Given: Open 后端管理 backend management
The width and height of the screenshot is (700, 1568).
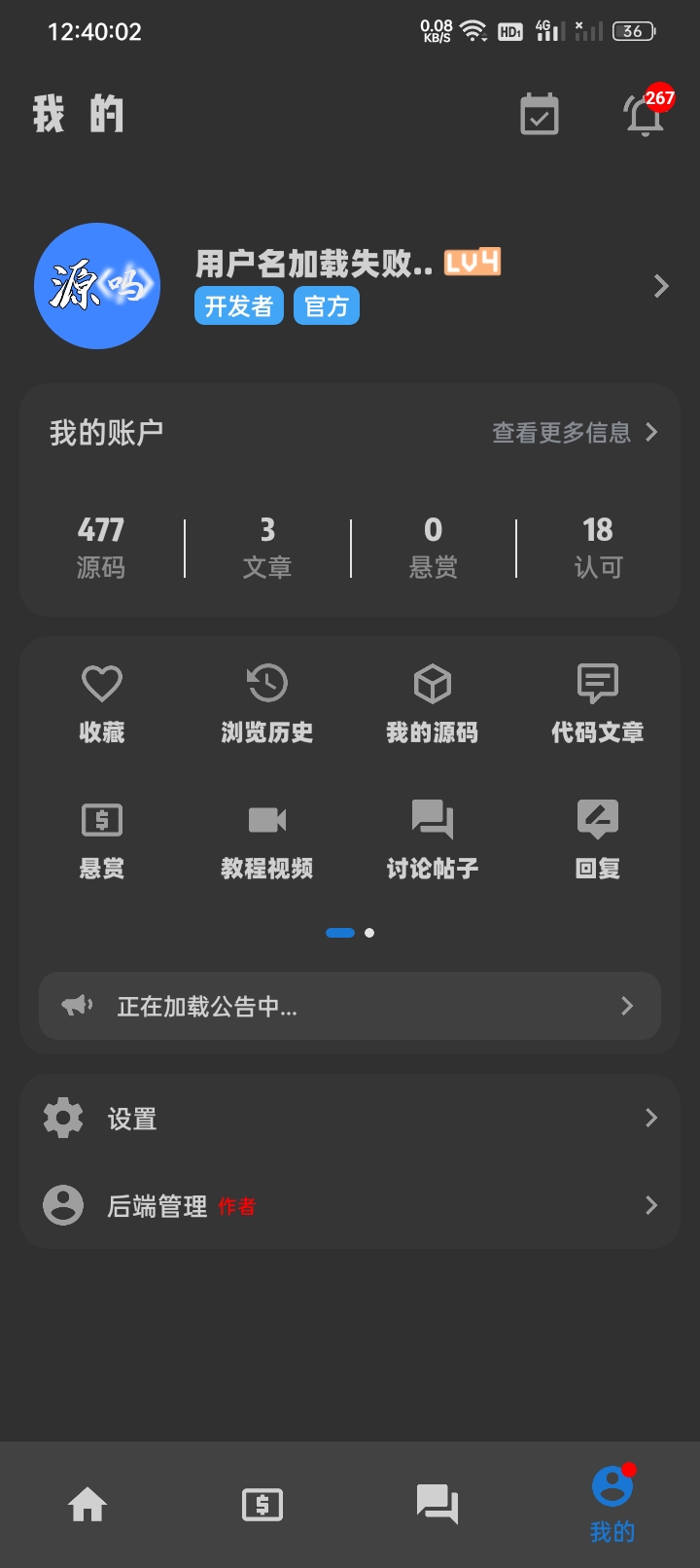Looking at the screenshot, I should pos(350,1205).
